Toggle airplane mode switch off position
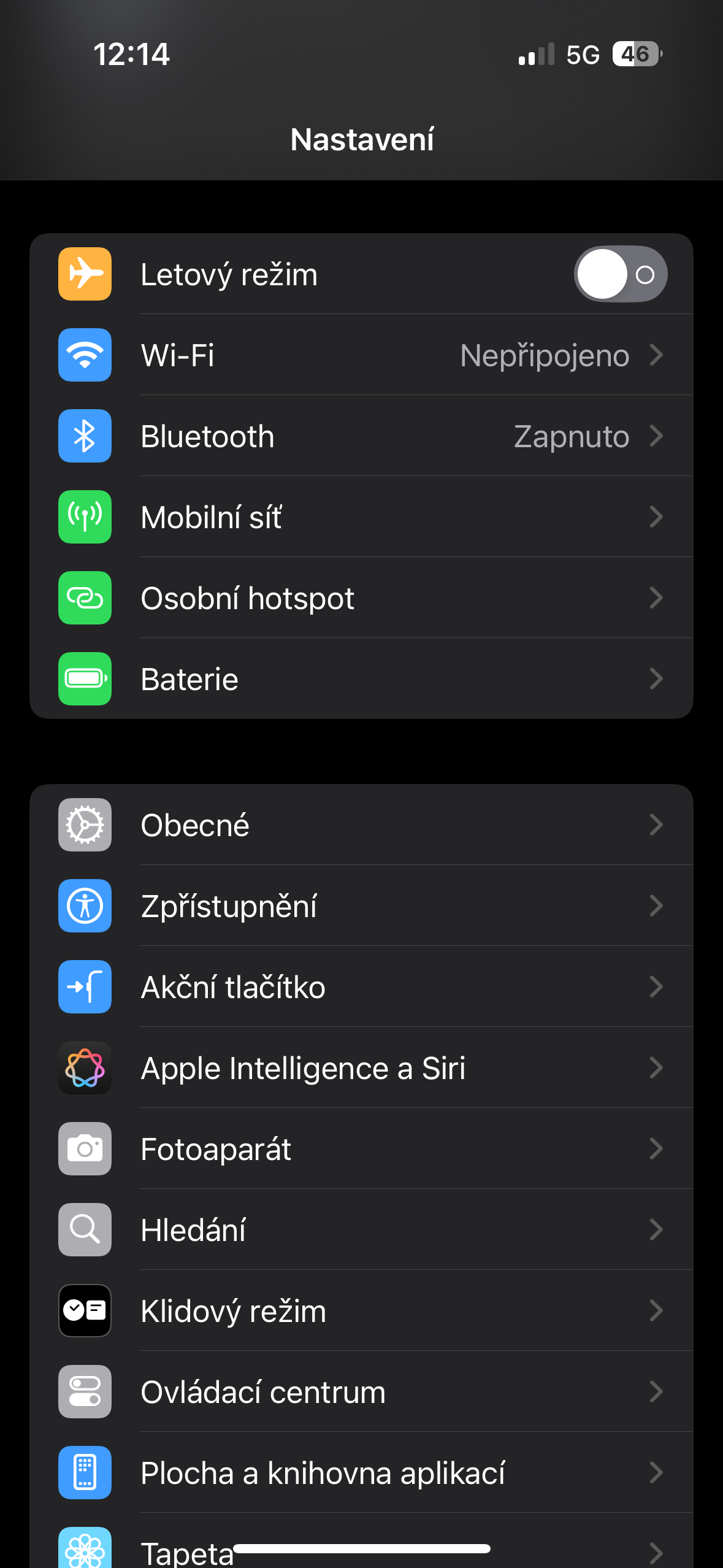Image resolution: width=723 pixels, height=1568 pixels. click(x=620, y=274)
